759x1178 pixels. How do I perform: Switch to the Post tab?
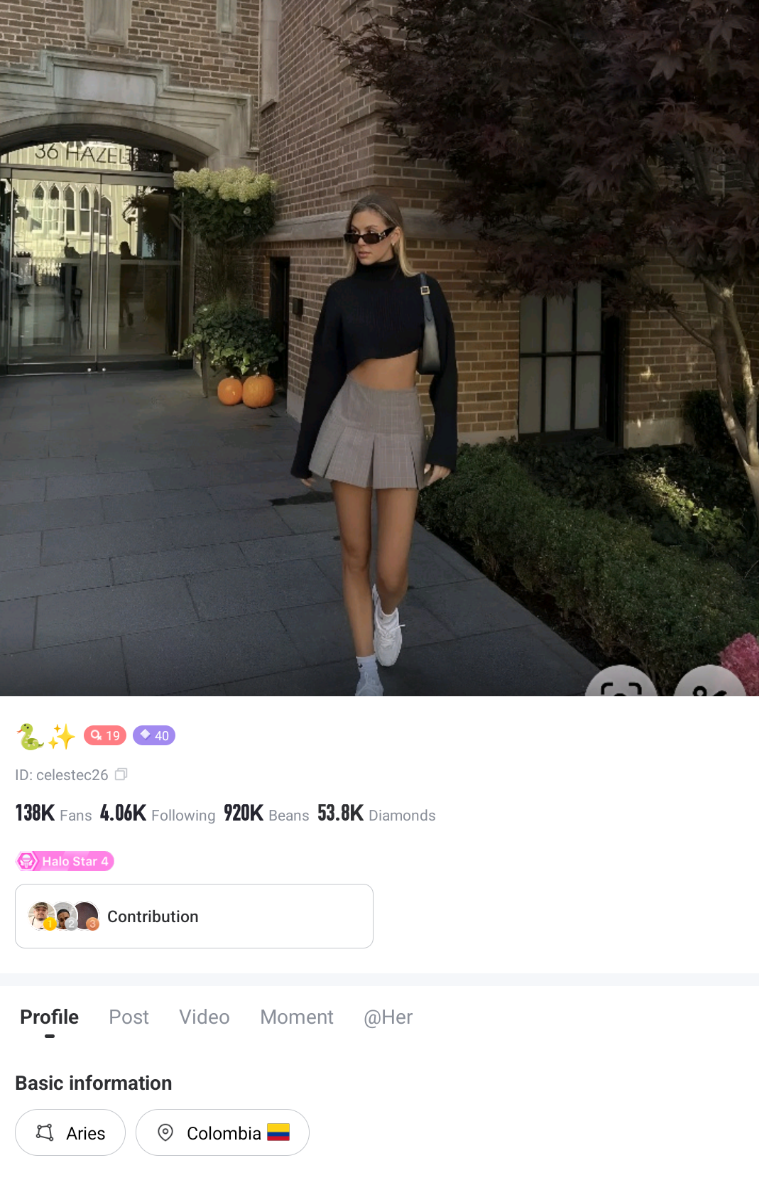[128, 1017]
